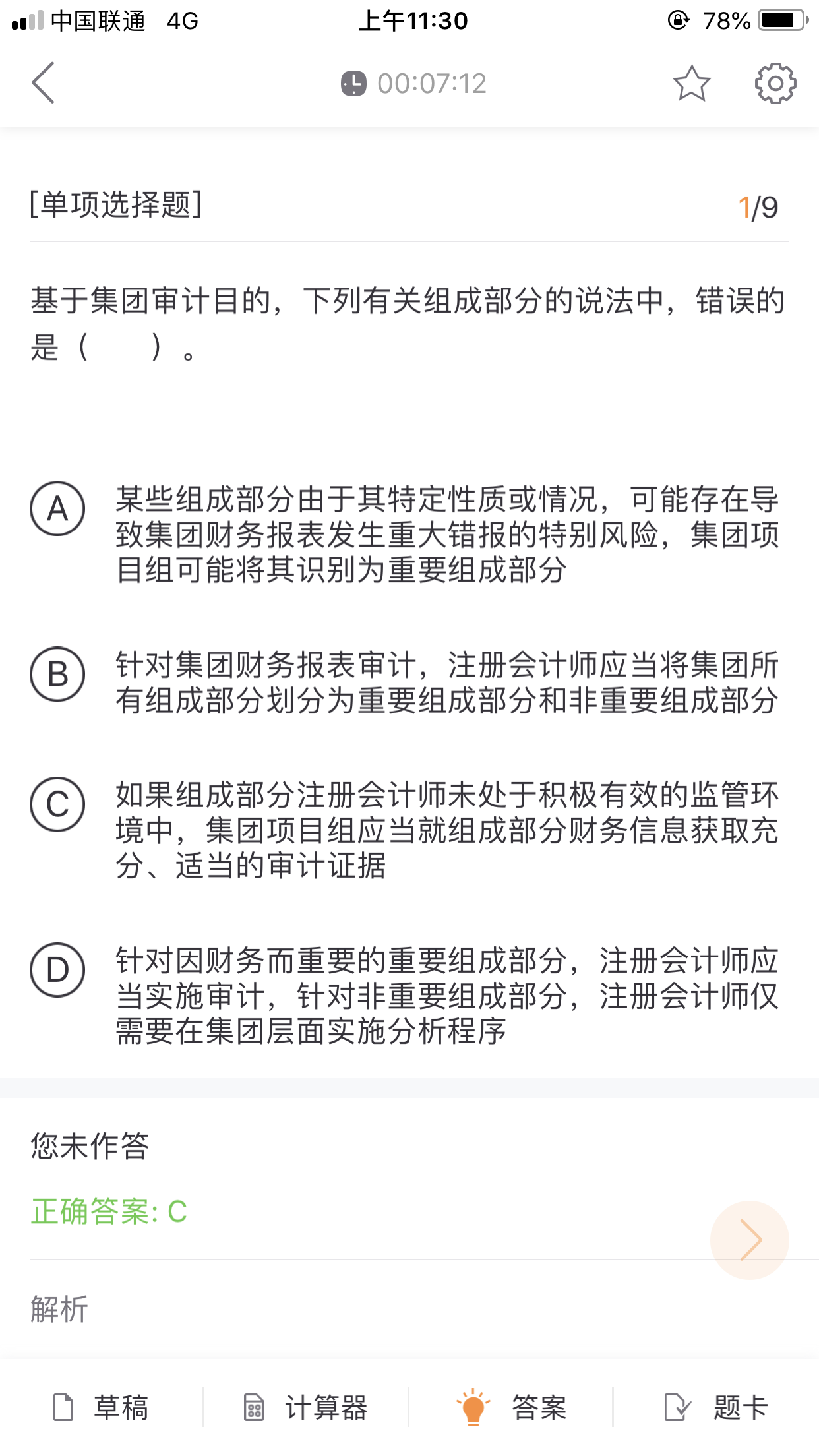The image size is (819, 1456).
Task: Open the 草稿 draft pad
Action: pyautogui.click(x=101, y=1407)
